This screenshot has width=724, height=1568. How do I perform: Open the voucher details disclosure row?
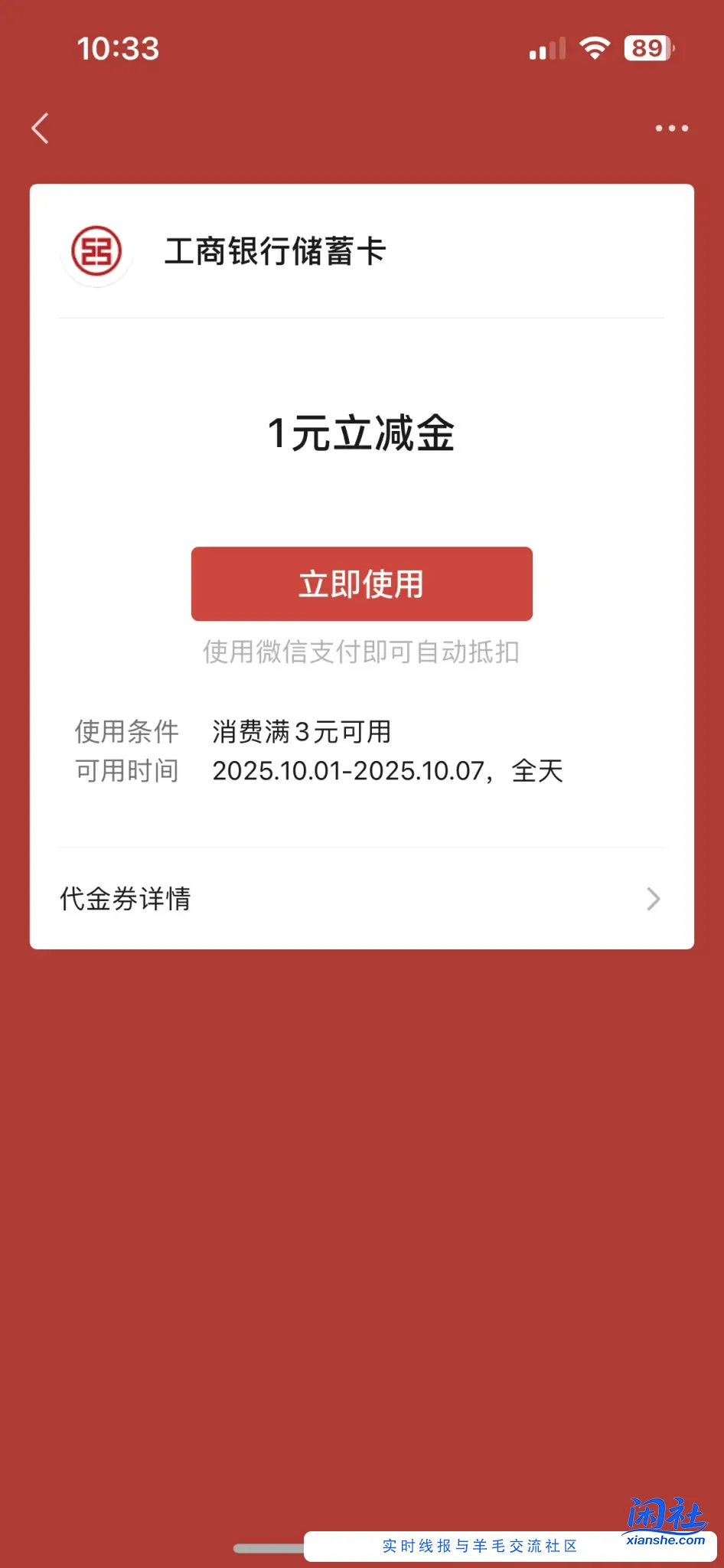(x=362, y=899)
